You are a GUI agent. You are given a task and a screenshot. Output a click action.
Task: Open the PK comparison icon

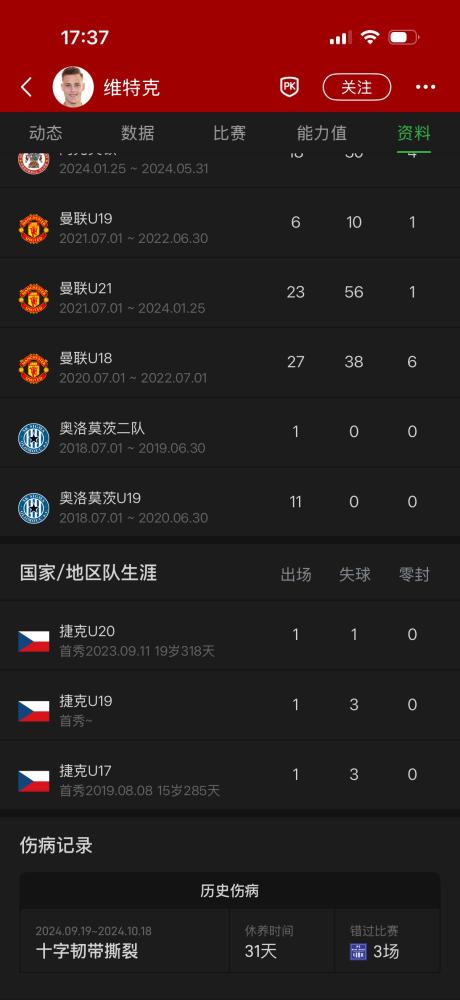point(290,87)
